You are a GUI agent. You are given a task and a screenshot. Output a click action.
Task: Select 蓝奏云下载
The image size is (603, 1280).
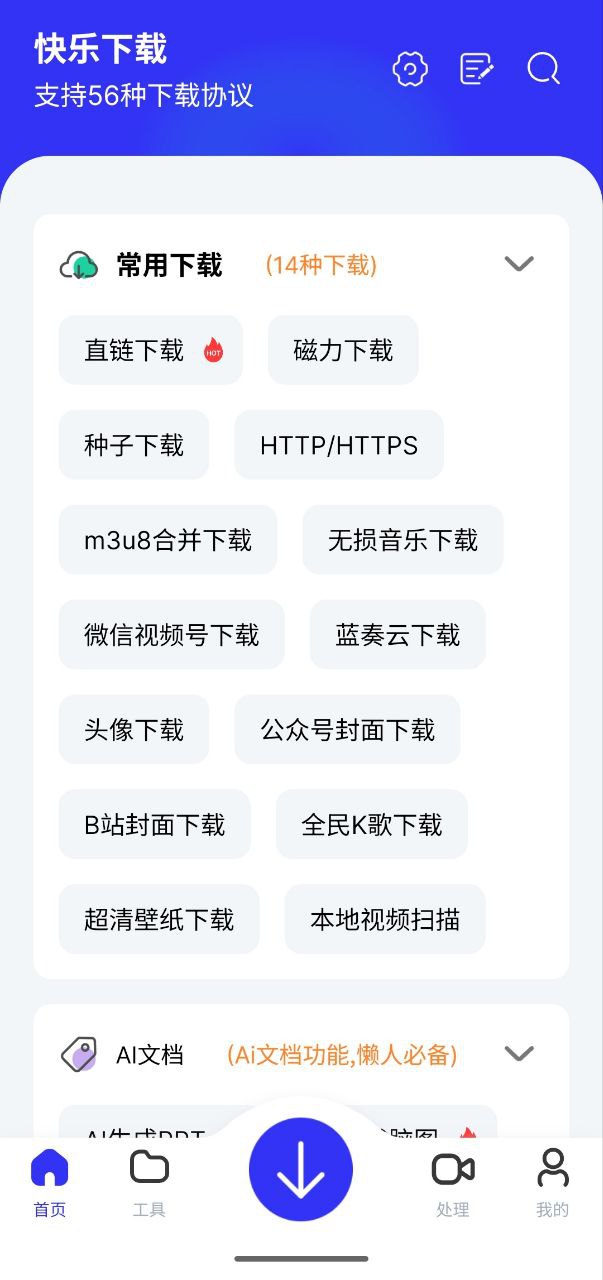point(398,635)
